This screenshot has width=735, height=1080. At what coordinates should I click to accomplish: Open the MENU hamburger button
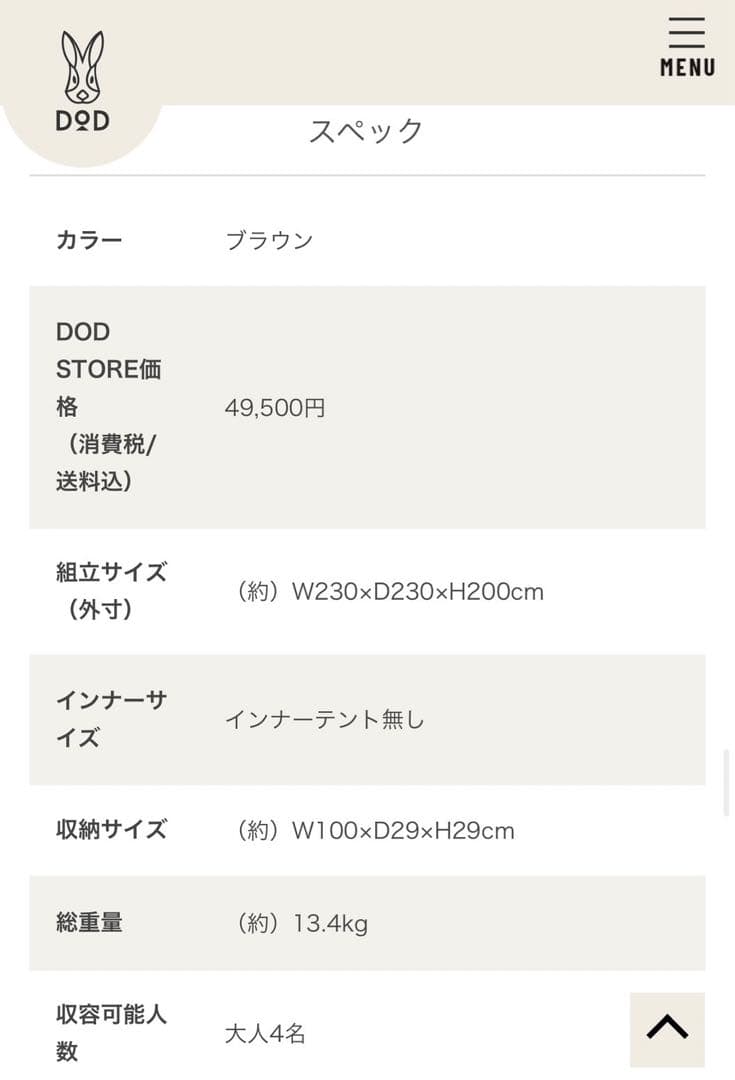coord(687,46)
